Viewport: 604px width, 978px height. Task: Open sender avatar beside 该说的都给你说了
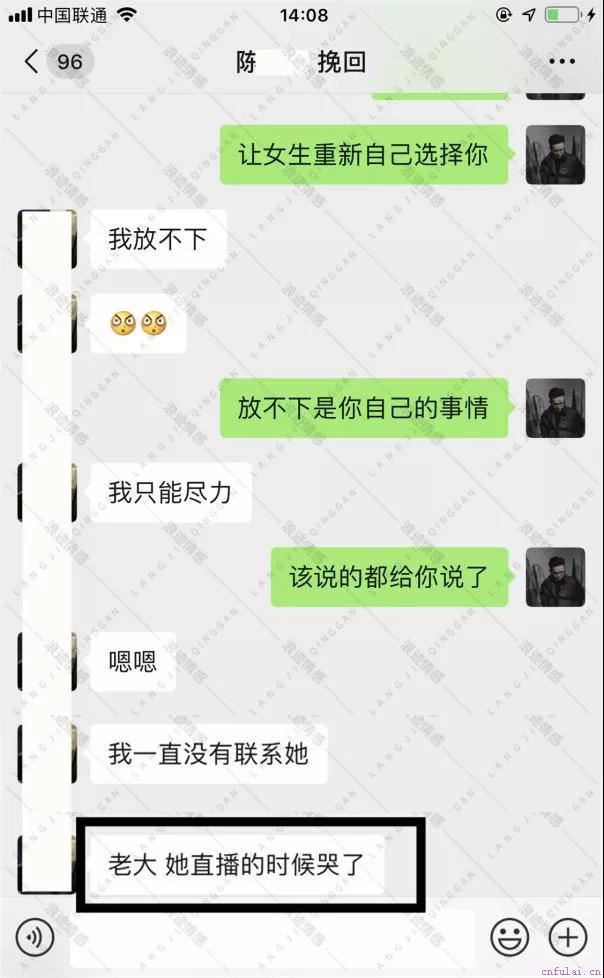[x=555, y=577]
